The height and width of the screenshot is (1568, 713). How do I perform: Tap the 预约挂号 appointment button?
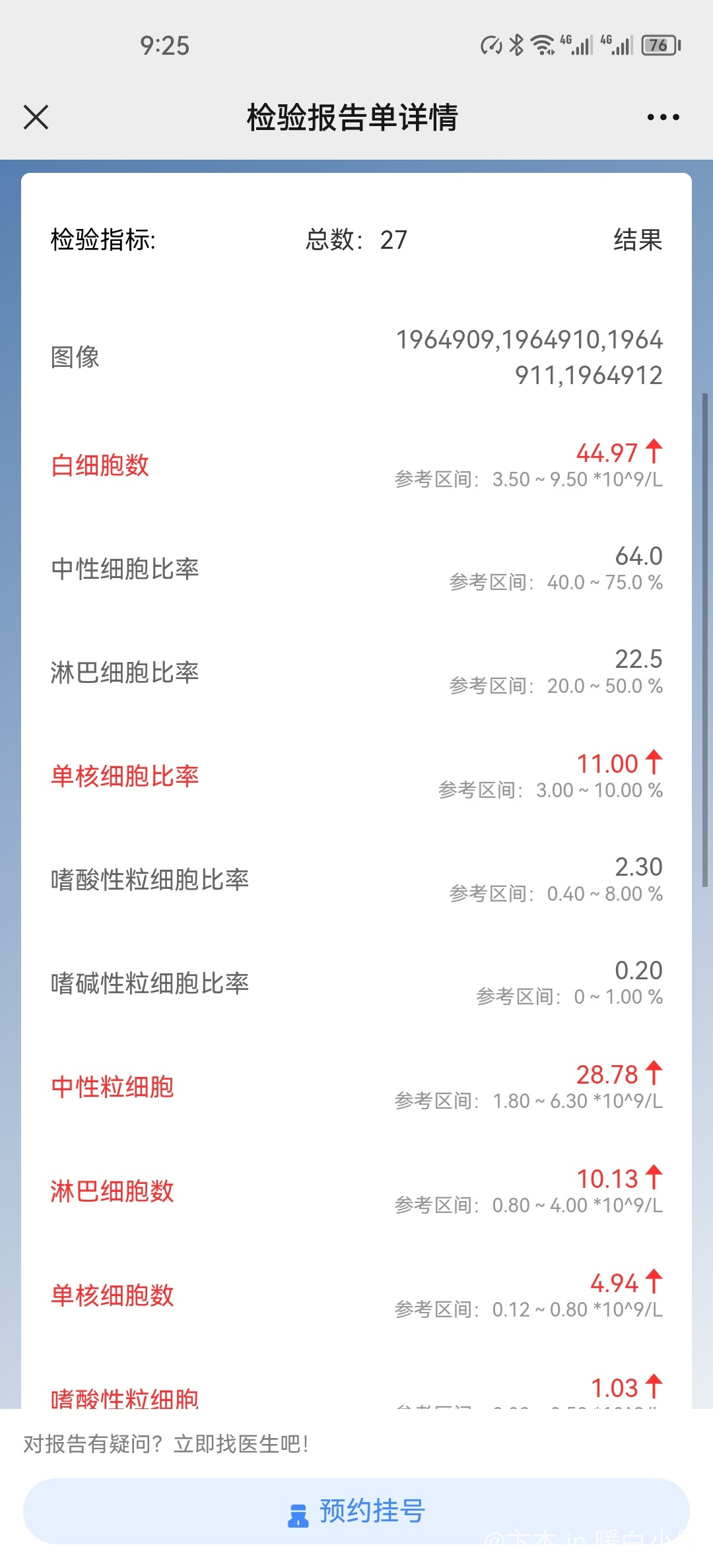pos(356,1511)
